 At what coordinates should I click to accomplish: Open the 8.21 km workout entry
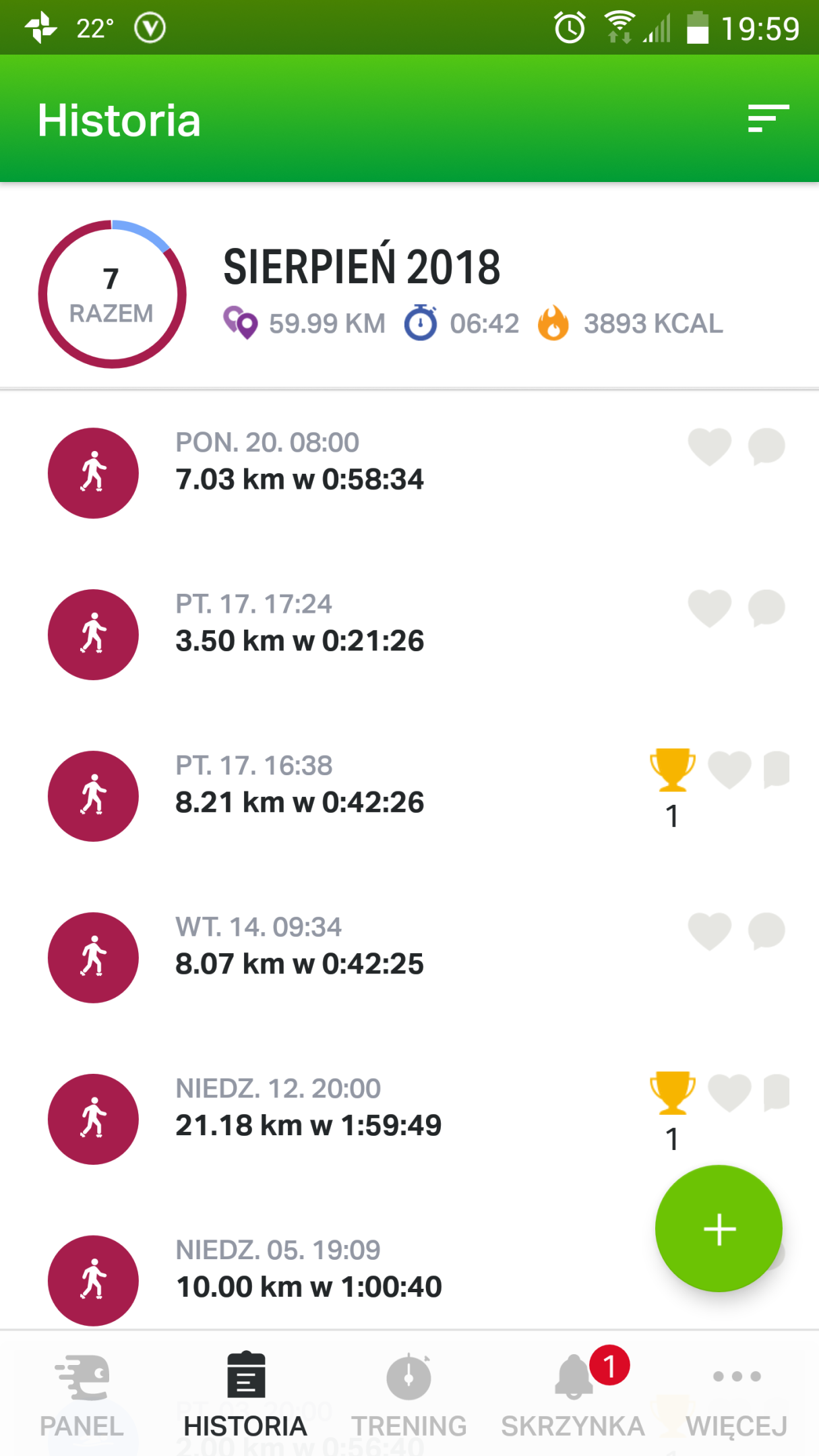pos(409,796)
